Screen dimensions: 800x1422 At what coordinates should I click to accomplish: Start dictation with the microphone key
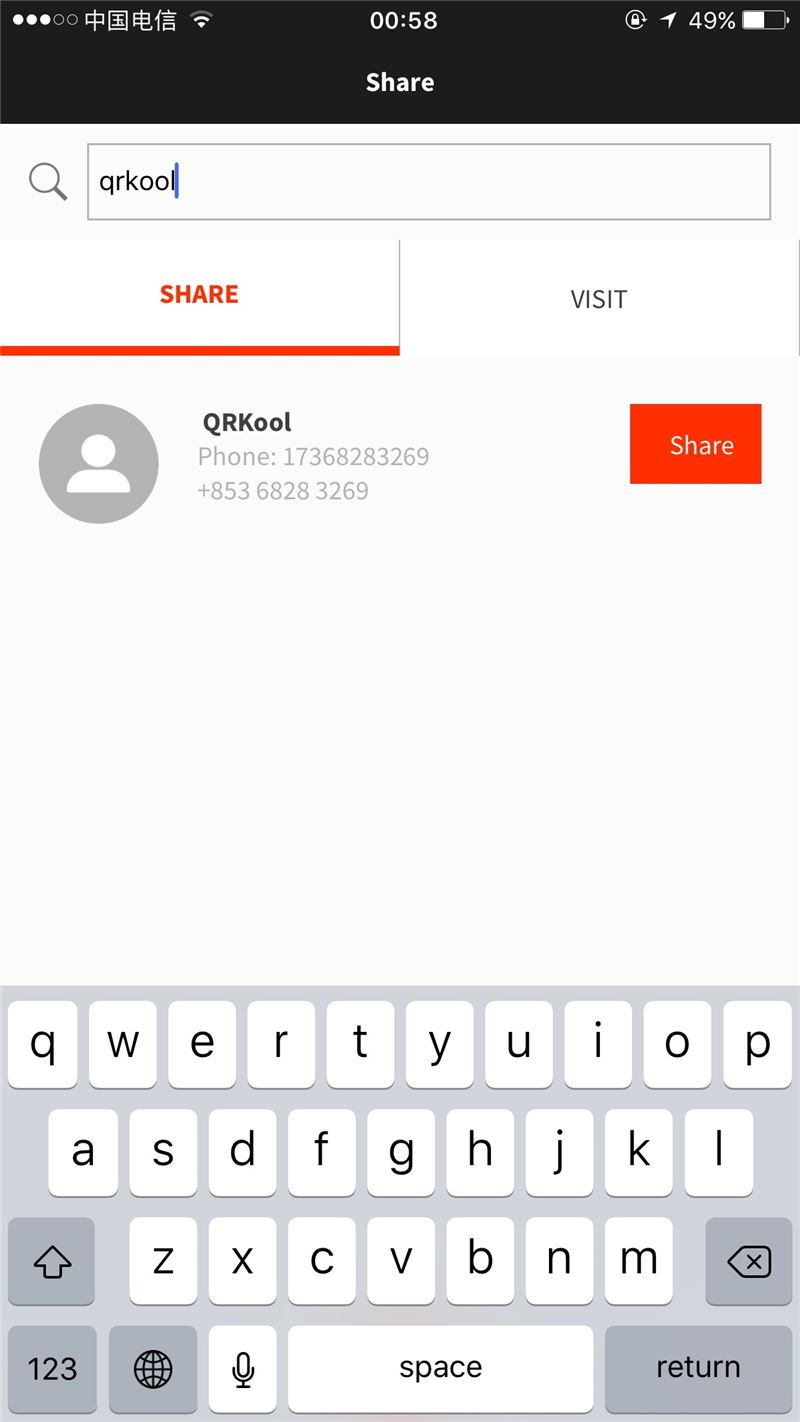[242, 1368]
